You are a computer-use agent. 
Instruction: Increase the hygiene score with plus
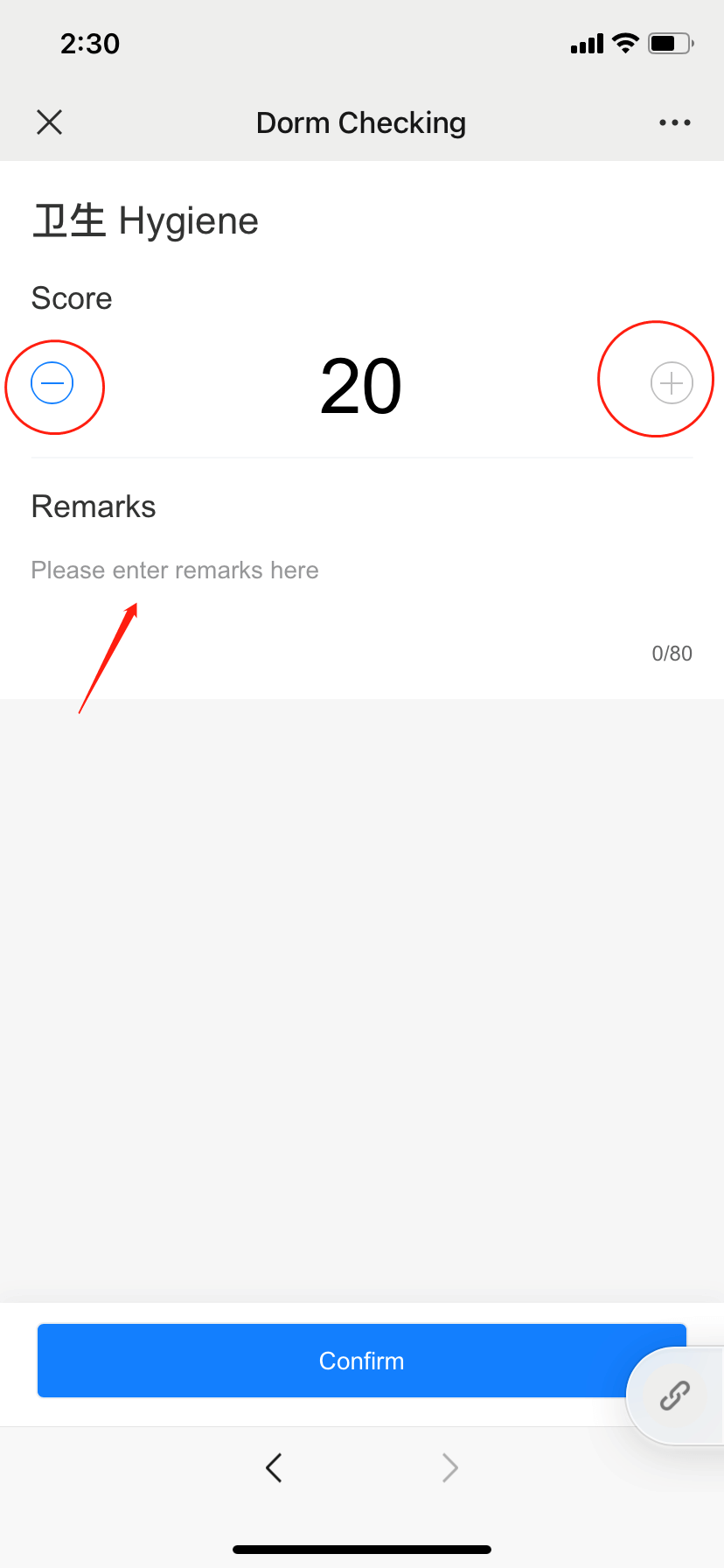[672, 383]
